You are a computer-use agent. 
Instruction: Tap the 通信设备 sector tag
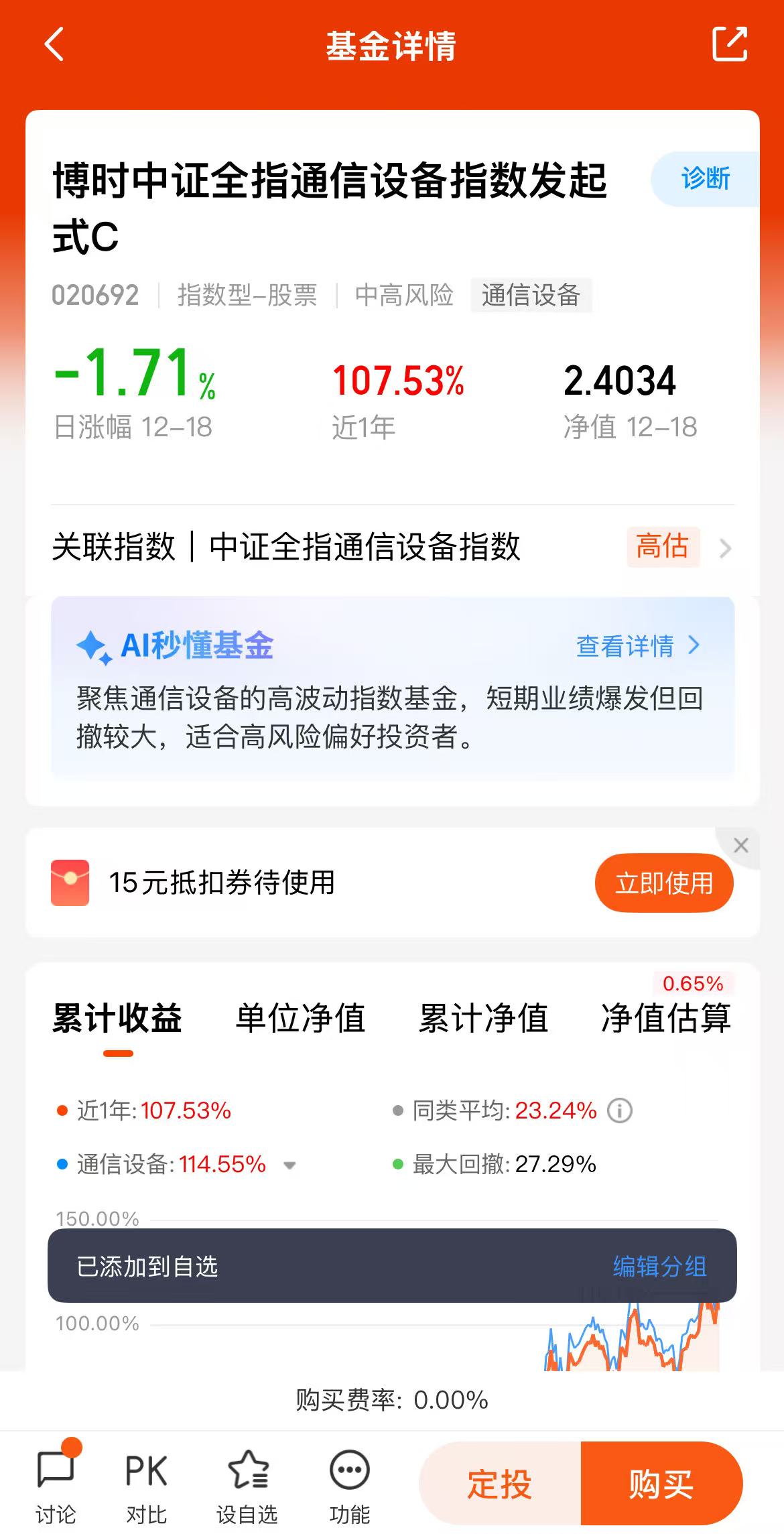coord(531,295)
